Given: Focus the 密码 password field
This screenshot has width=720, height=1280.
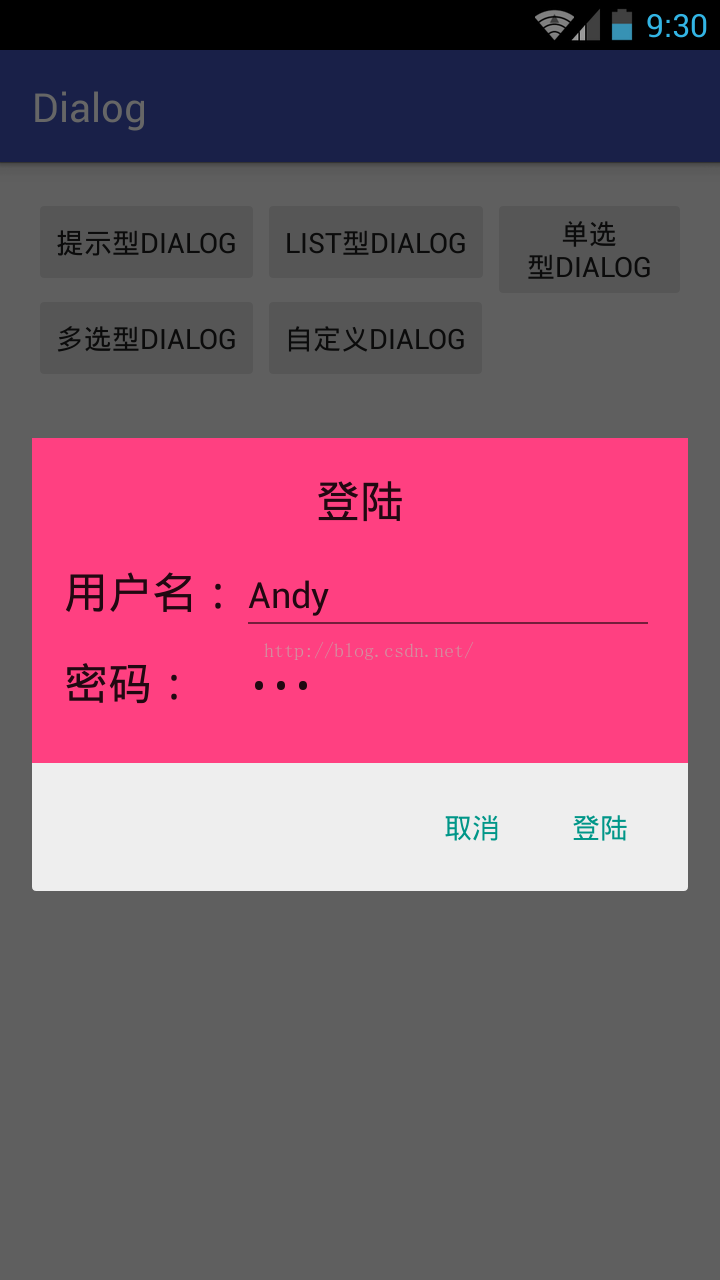Looking at the screenshot, I should [447, 686].
